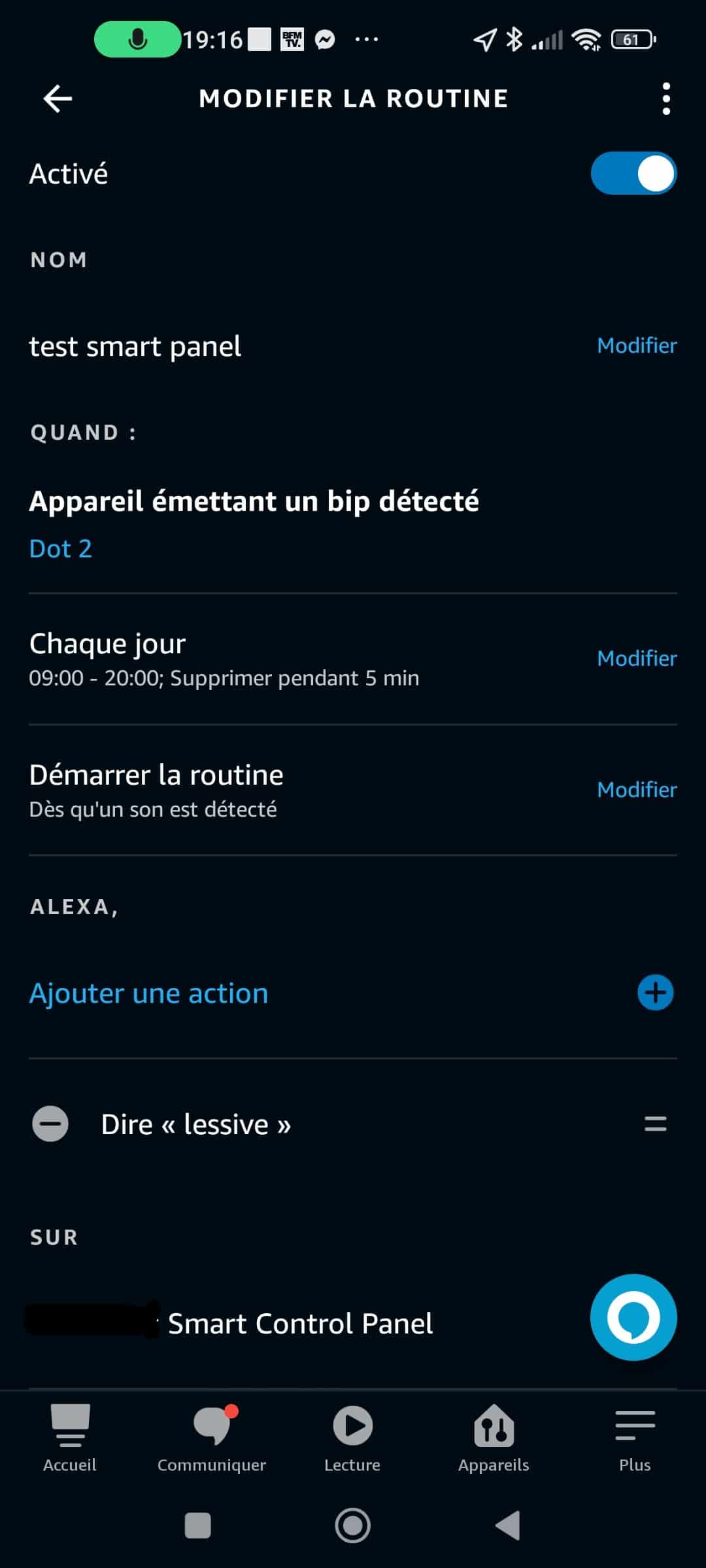This screenshot has height=1568, width=706.
Task: Tap the system home button
Action: click(353, 1526)
